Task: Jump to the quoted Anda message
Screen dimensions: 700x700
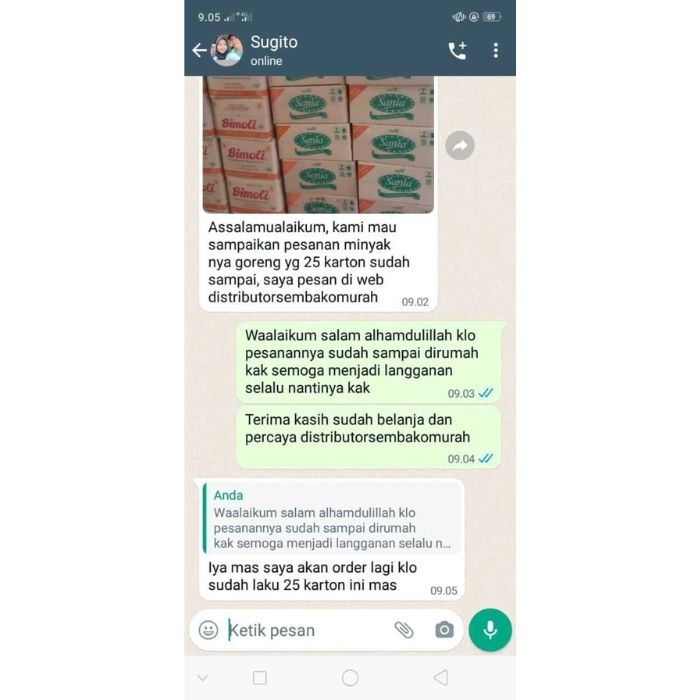Action: (331, 518)
